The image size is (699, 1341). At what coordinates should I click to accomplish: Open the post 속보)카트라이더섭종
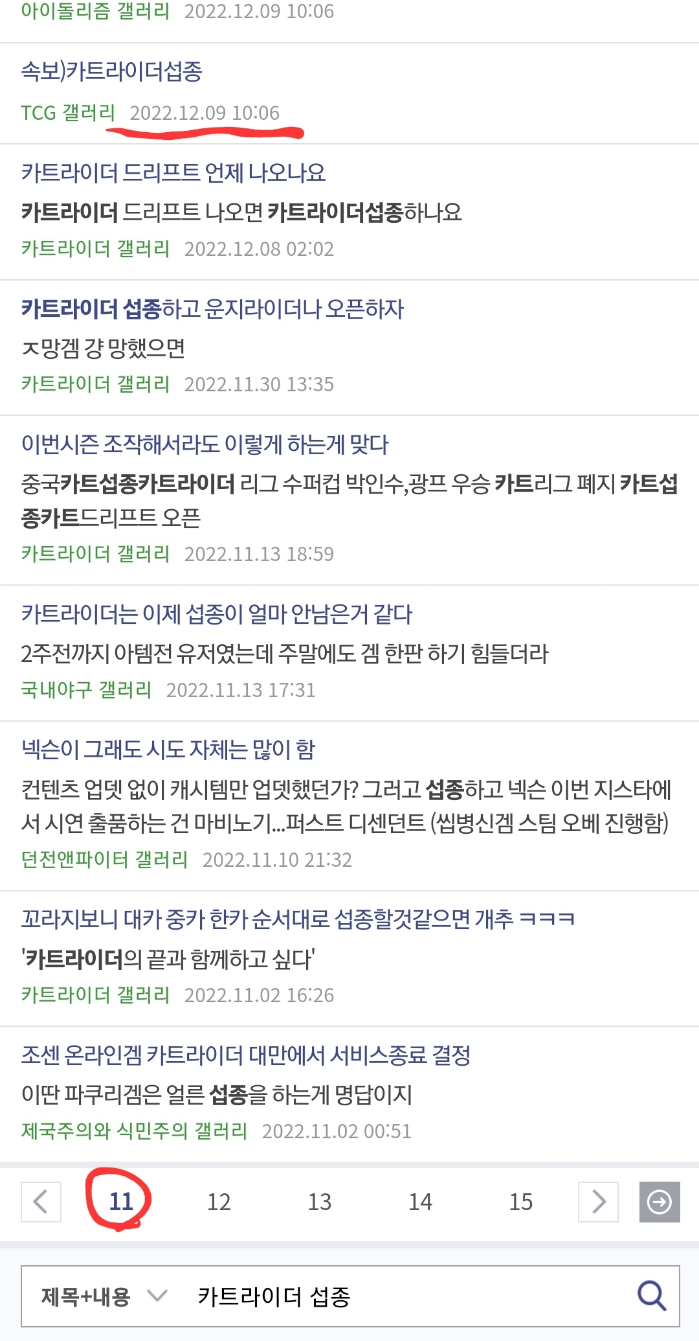(112, 71)
